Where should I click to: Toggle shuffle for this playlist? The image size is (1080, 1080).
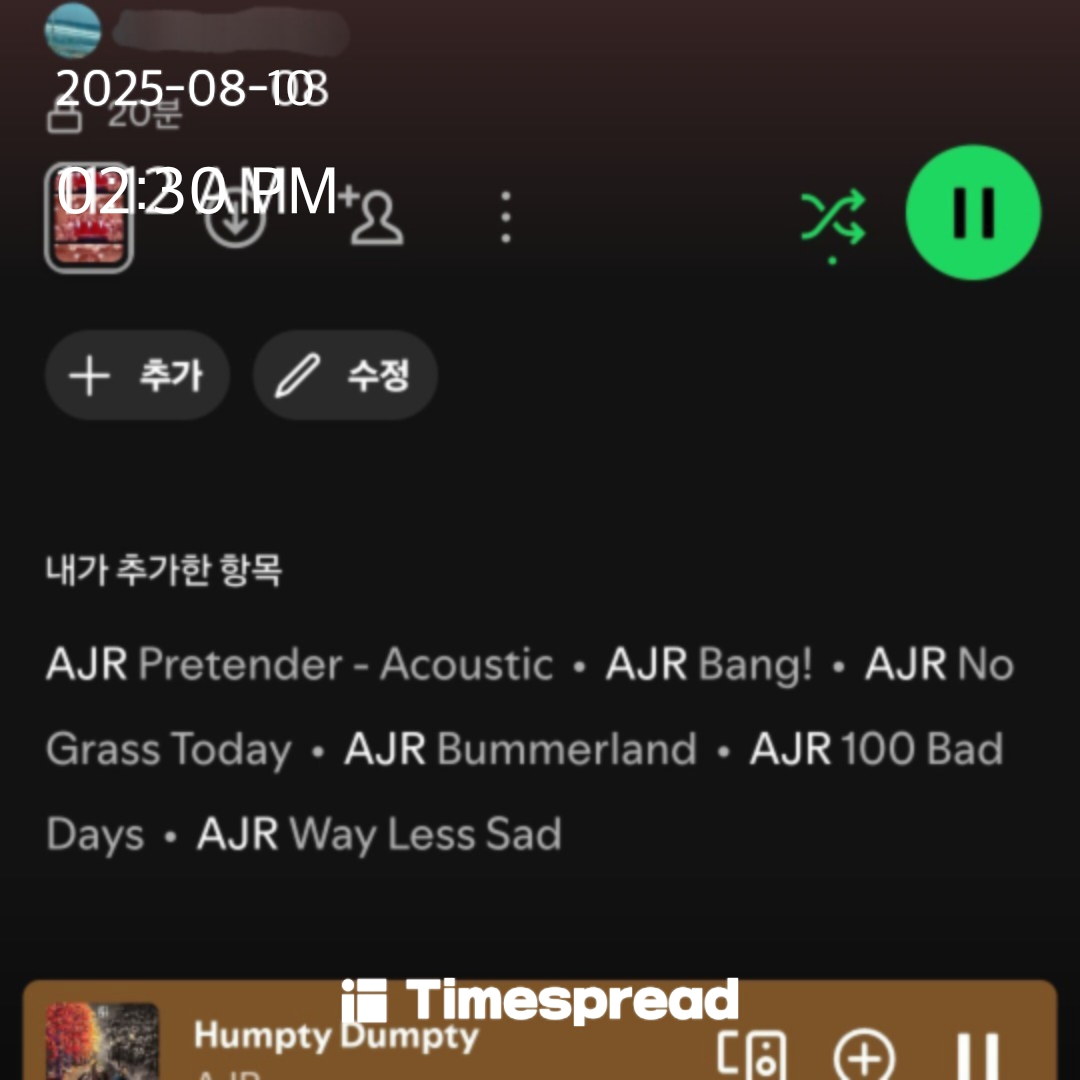pyautogui.click(x=832, y=218)
